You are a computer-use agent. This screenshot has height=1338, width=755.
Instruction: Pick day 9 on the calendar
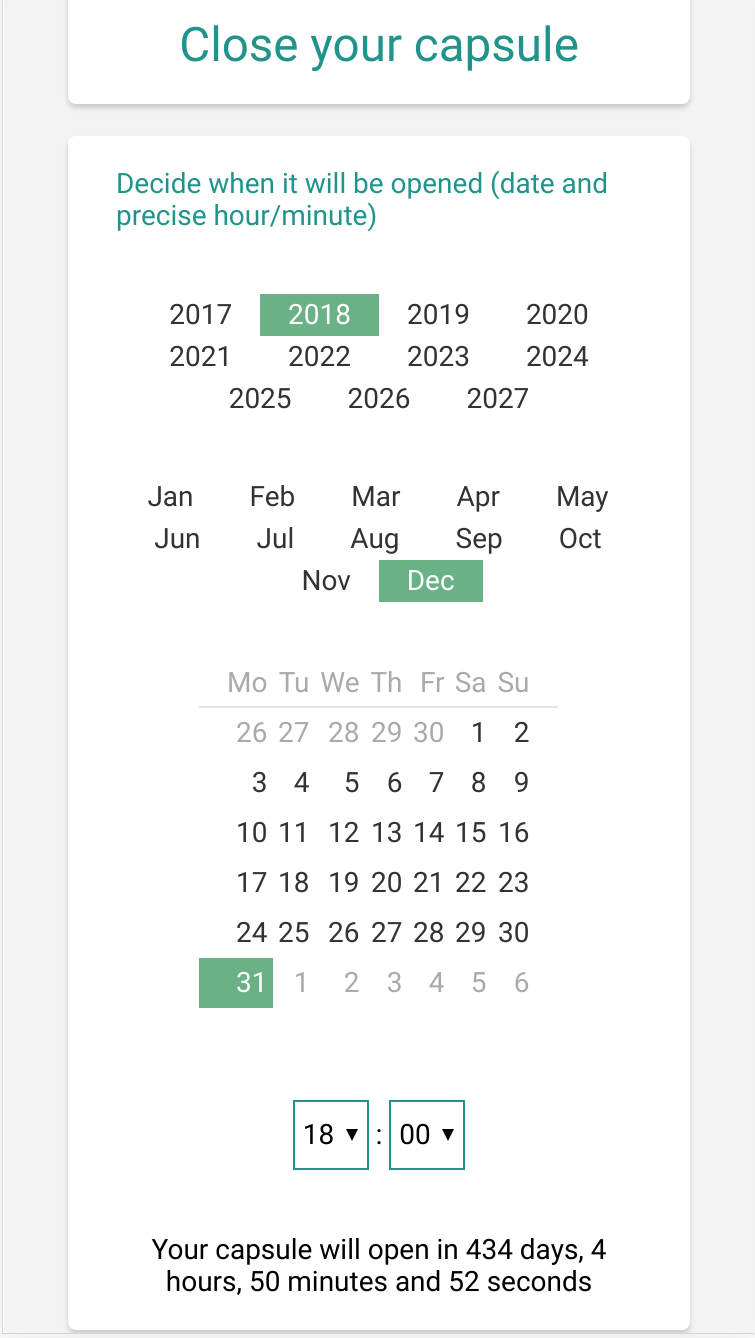(521, 783)
